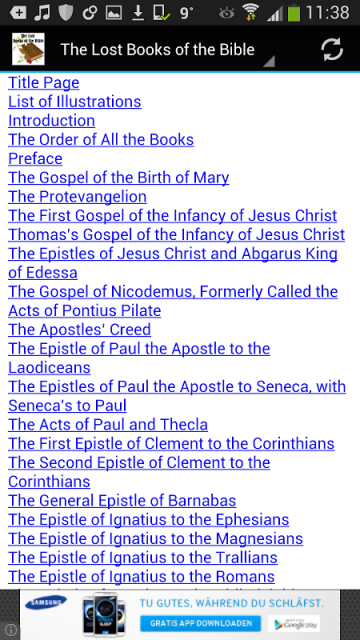Open The Gospel of the Birth of Mary
Screen dimensions: 360x640
[x=119, y=178]
